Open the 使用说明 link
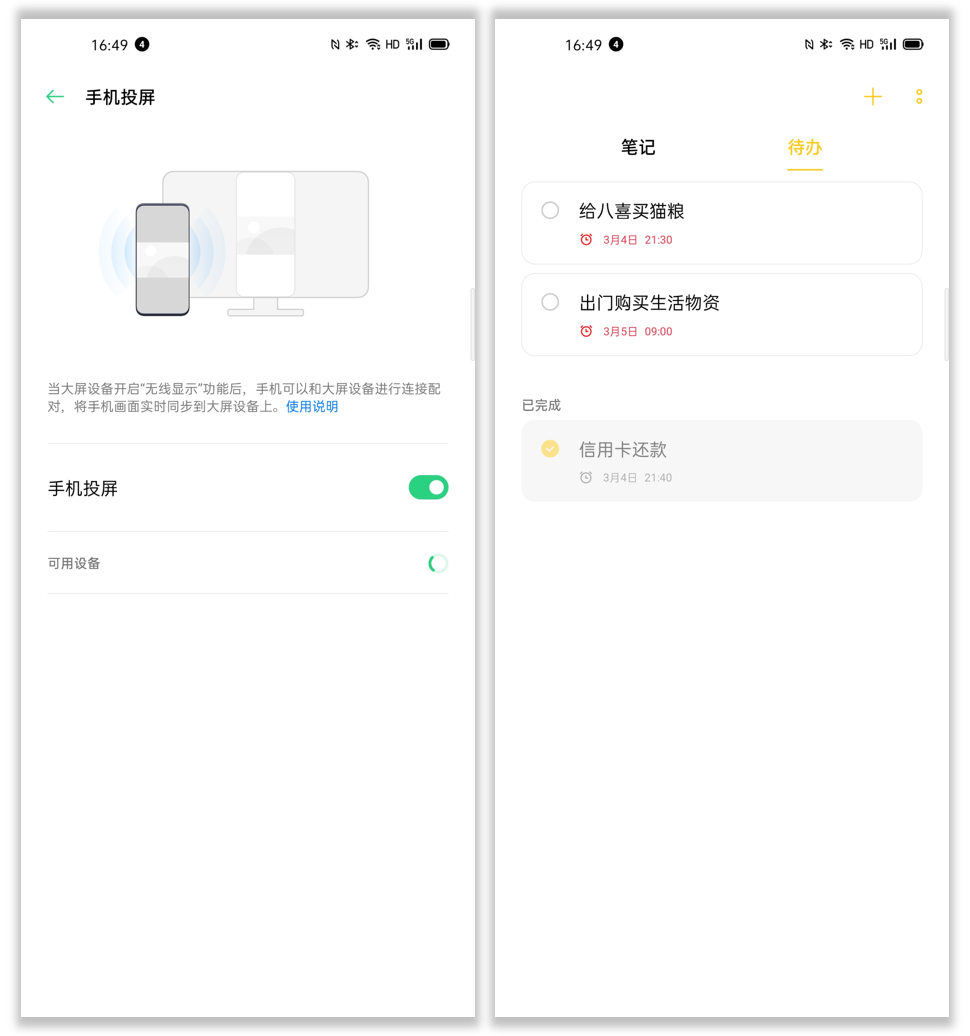 click(x=312, y=407)
